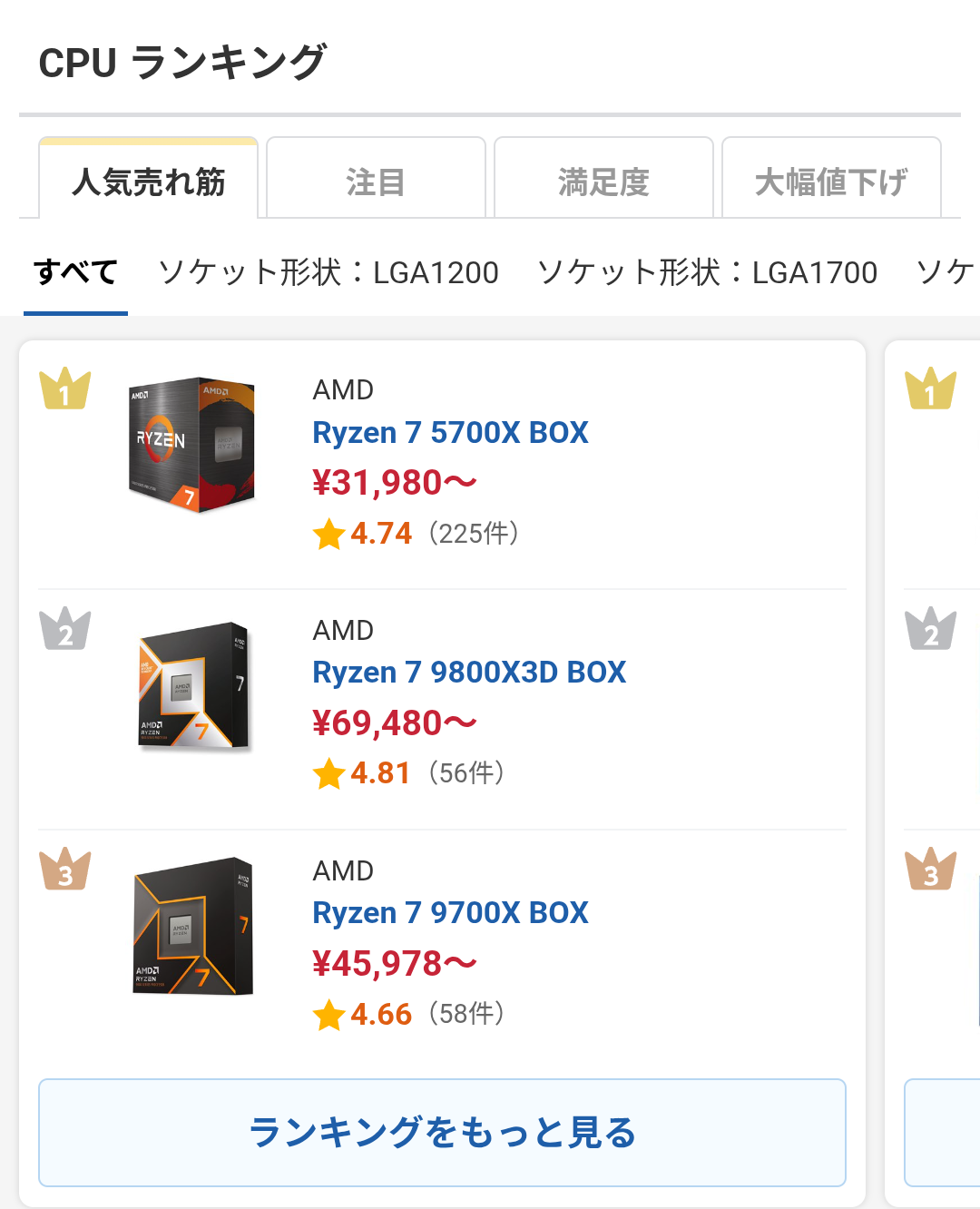Open Ryzen 7 9800X3D BOX product link
Screen dimensions: 980x1209
[469, 673]
